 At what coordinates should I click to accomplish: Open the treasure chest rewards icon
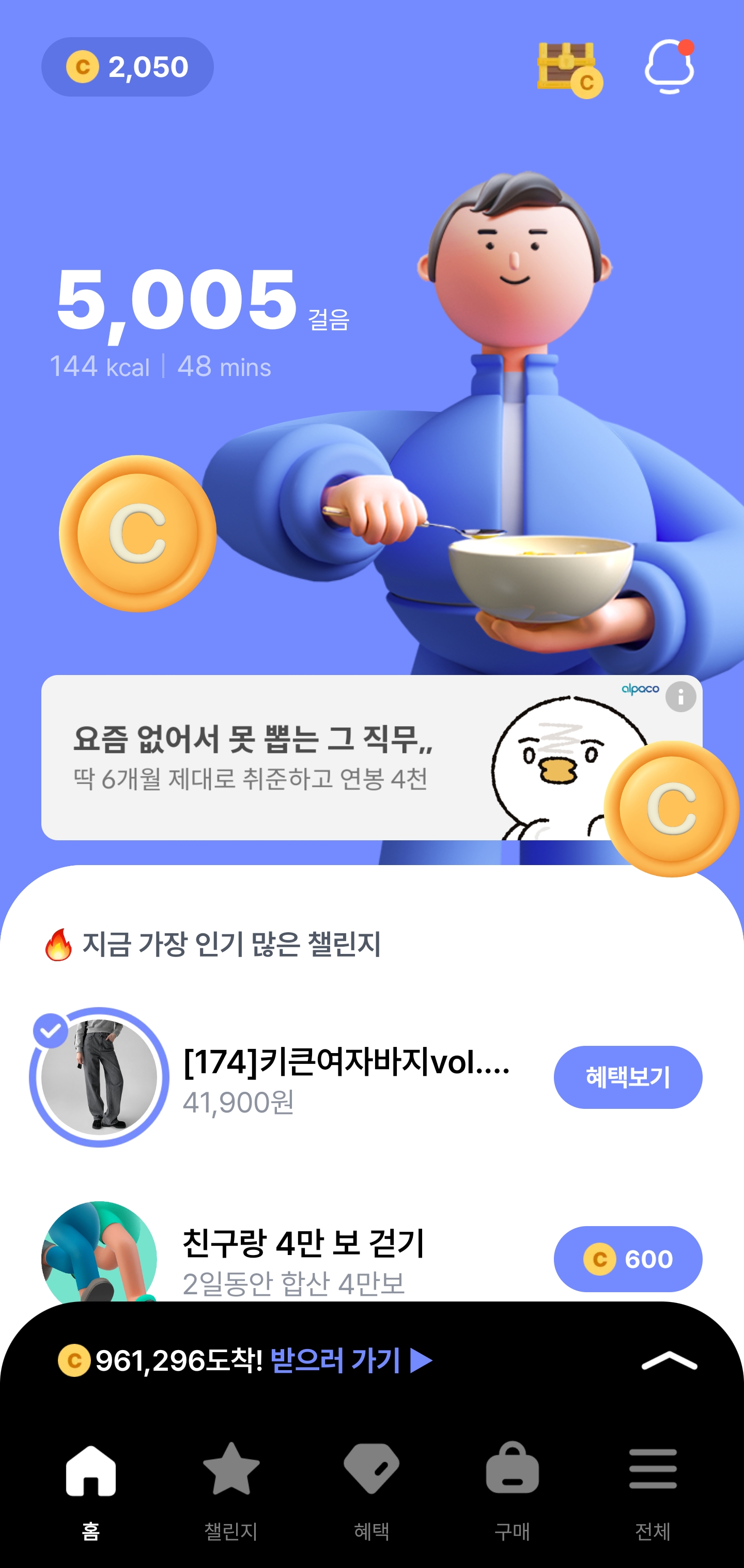[x=569, y=69]
